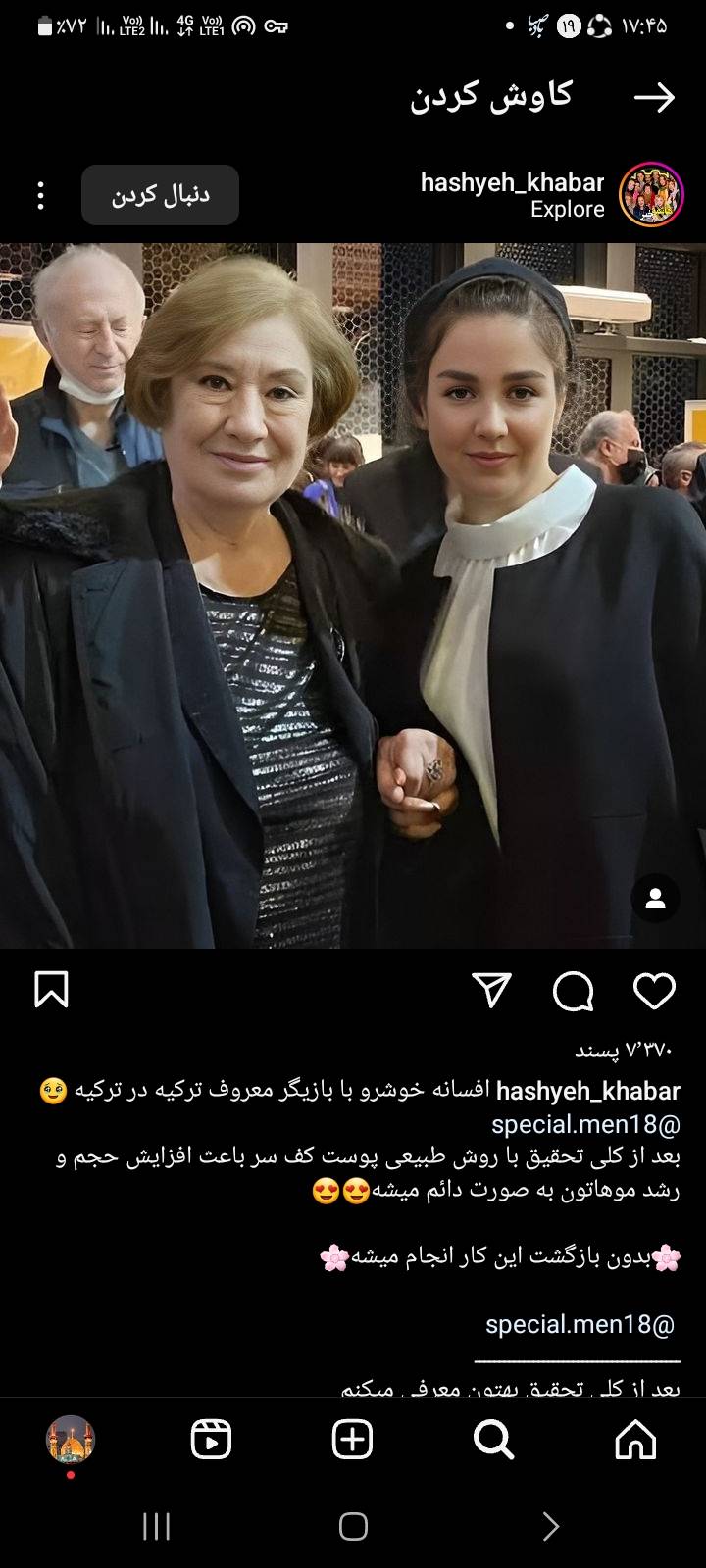Show tagged people on the photo
The width and height of the screenshot is (706, 1568).
(655, 898)
